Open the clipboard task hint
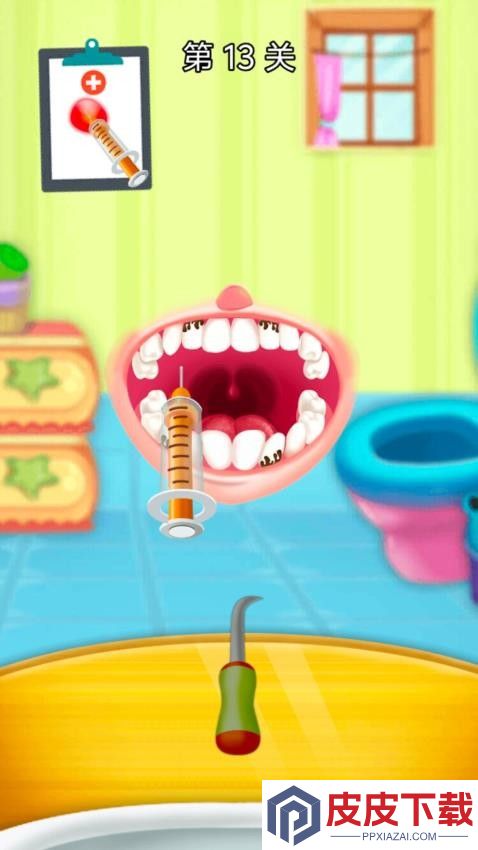The image size is (478, 850). pyautogui.click(x=95, y=115)
